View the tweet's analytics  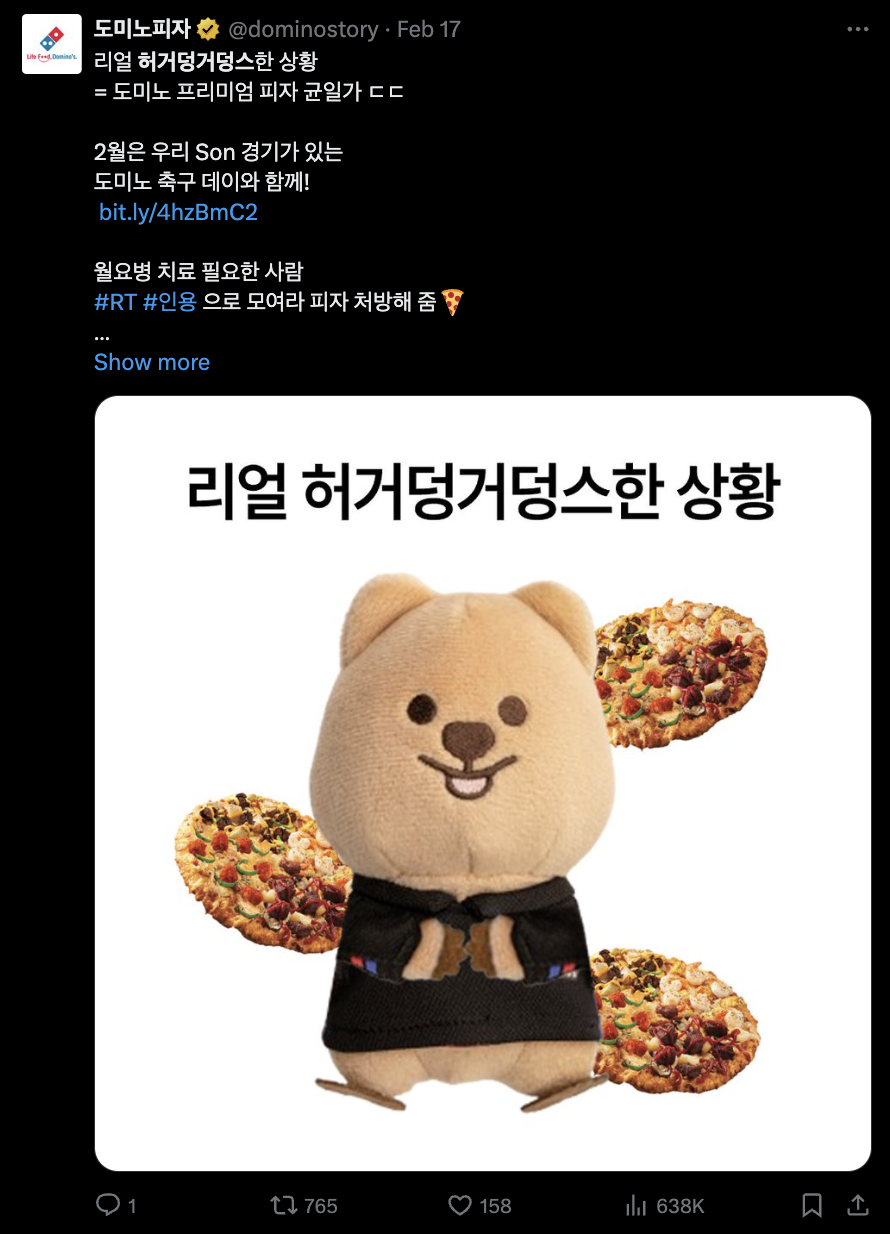click(636, 1206)
